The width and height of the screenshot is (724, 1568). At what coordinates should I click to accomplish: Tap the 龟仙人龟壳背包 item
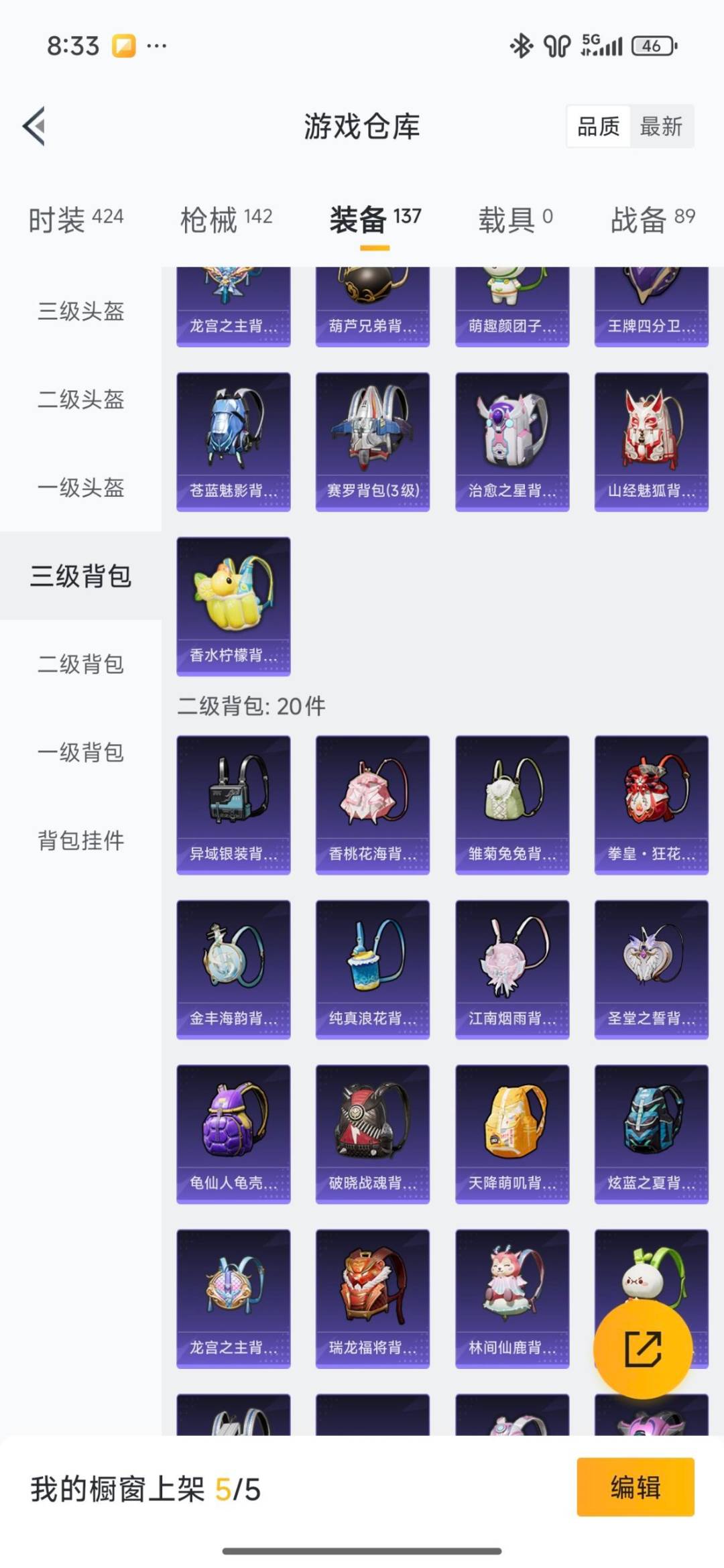point(233,1133)
